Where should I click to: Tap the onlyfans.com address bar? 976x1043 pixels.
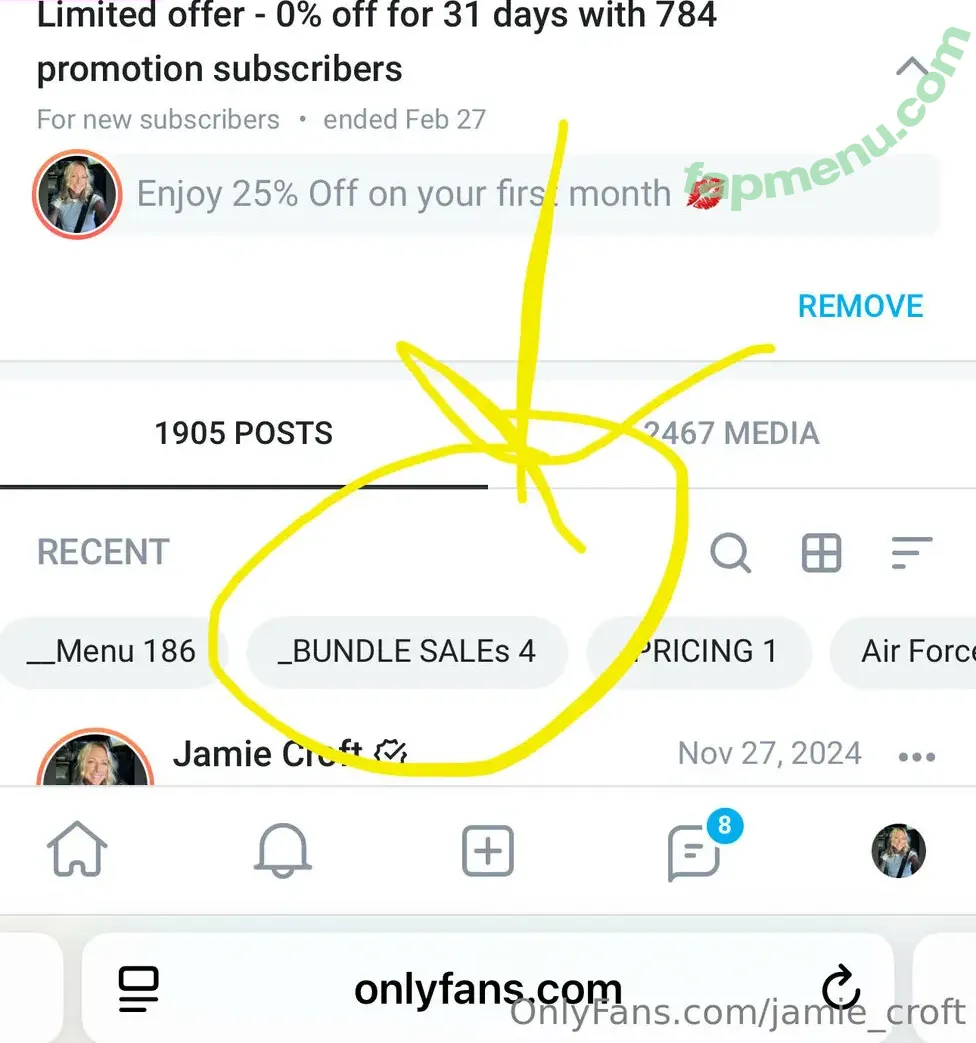(x=488, y=990)
